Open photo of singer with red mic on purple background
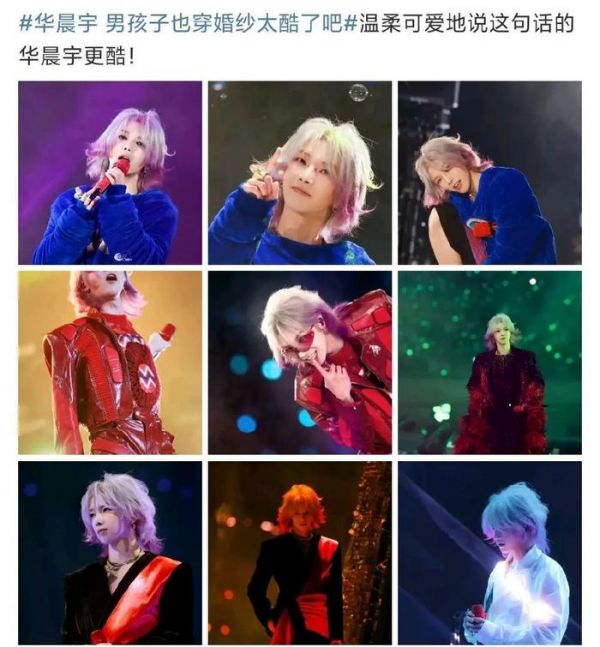Screen dimensions: 600x647 tap(109, 173)
